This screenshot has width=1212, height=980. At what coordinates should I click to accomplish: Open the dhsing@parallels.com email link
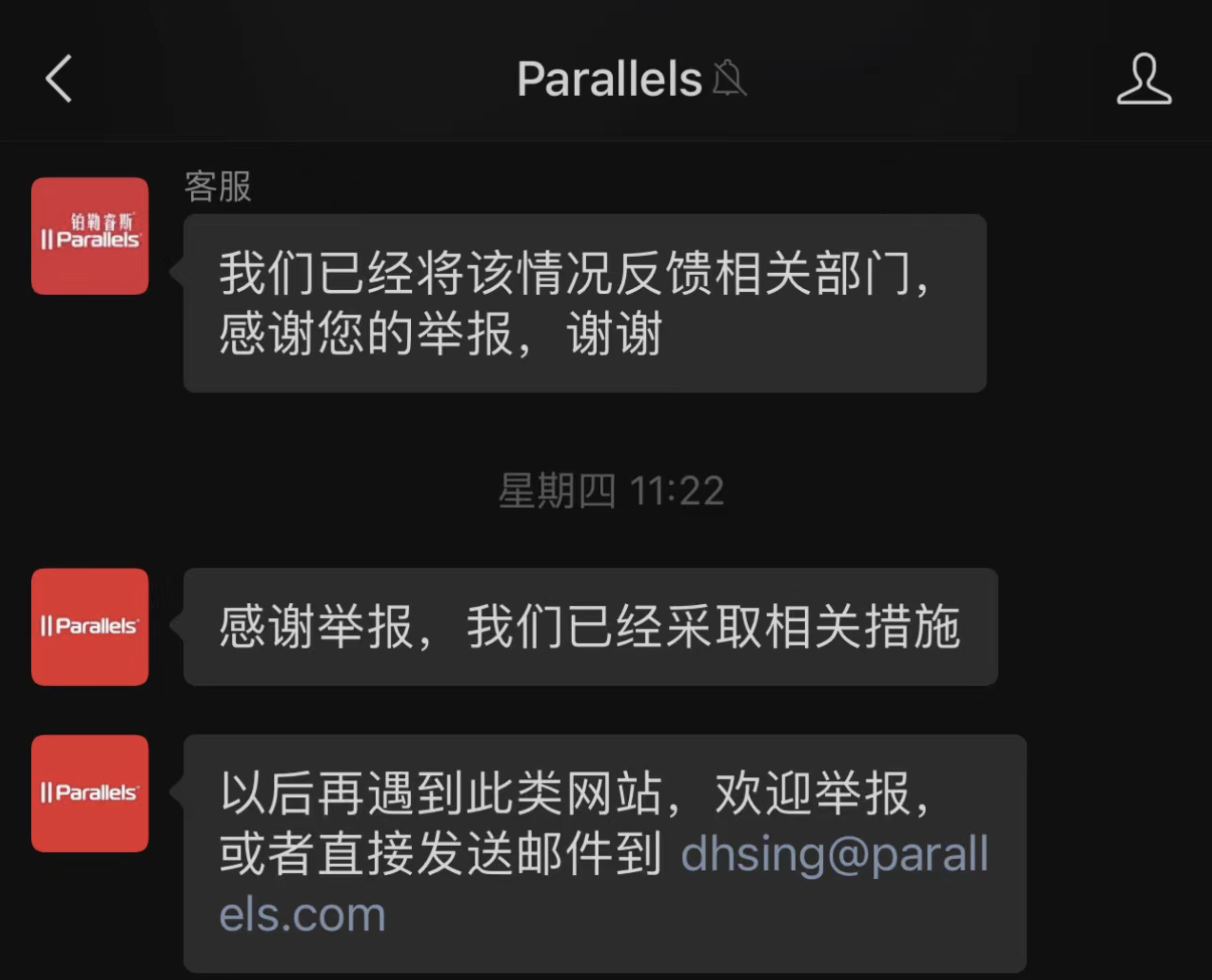click(834, 854)
